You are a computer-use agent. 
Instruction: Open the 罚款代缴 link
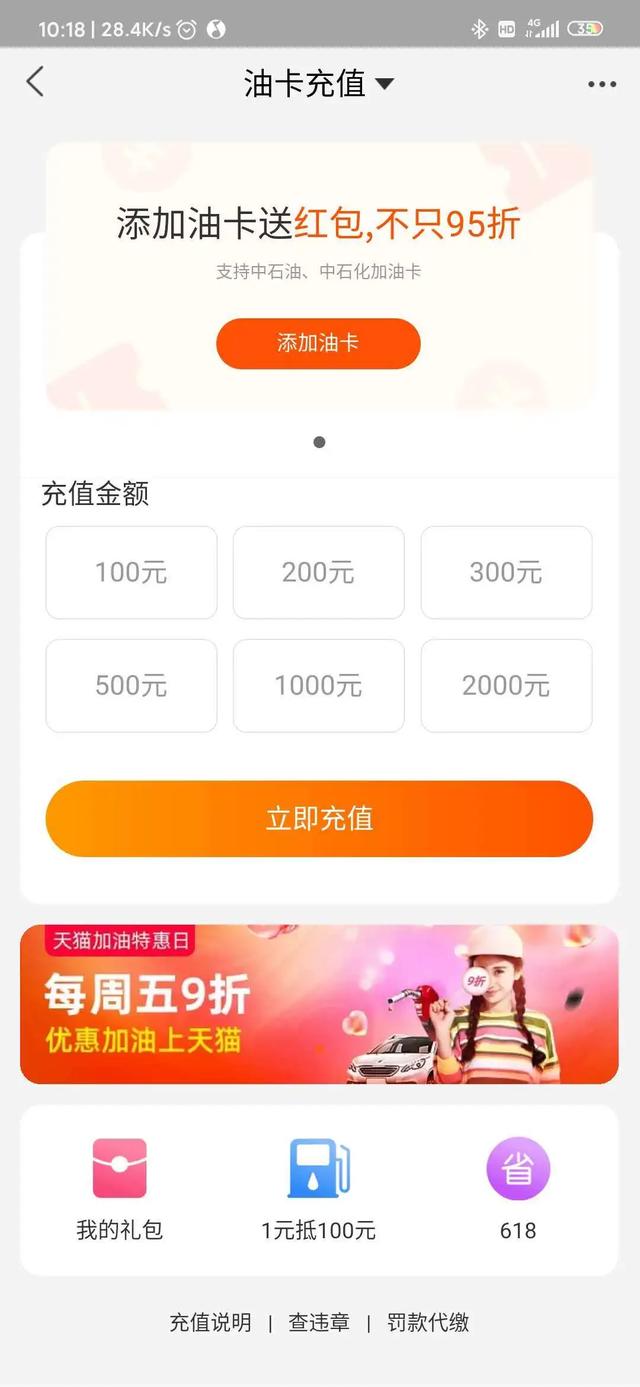pos(427,1322)
